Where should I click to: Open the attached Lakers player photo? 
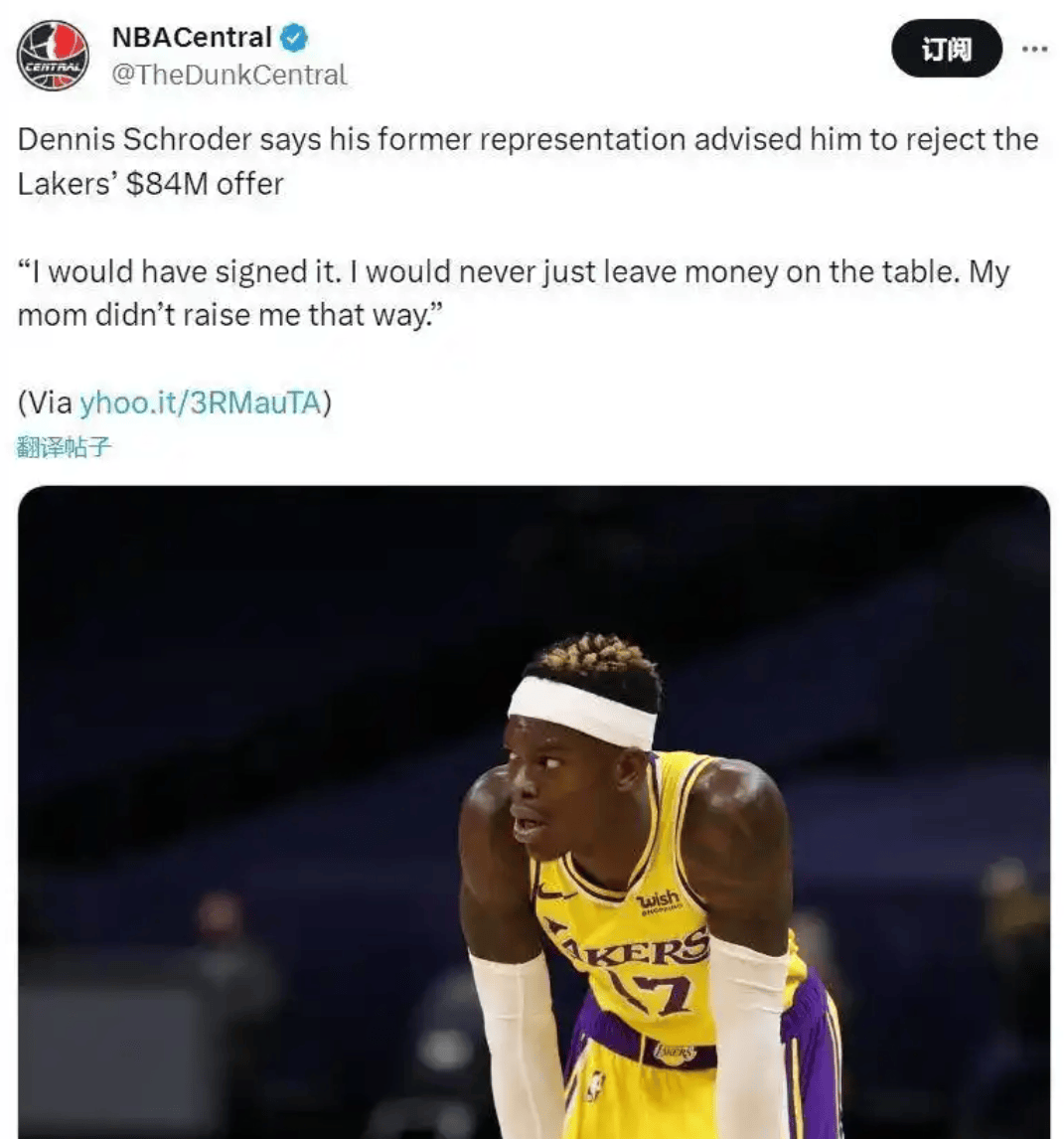coord(533,810)
